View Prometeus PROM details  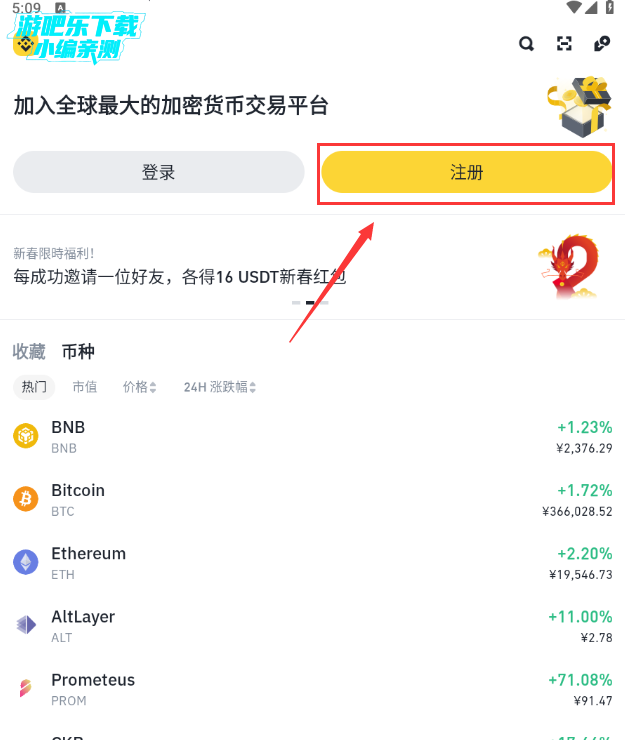point(312,688)
